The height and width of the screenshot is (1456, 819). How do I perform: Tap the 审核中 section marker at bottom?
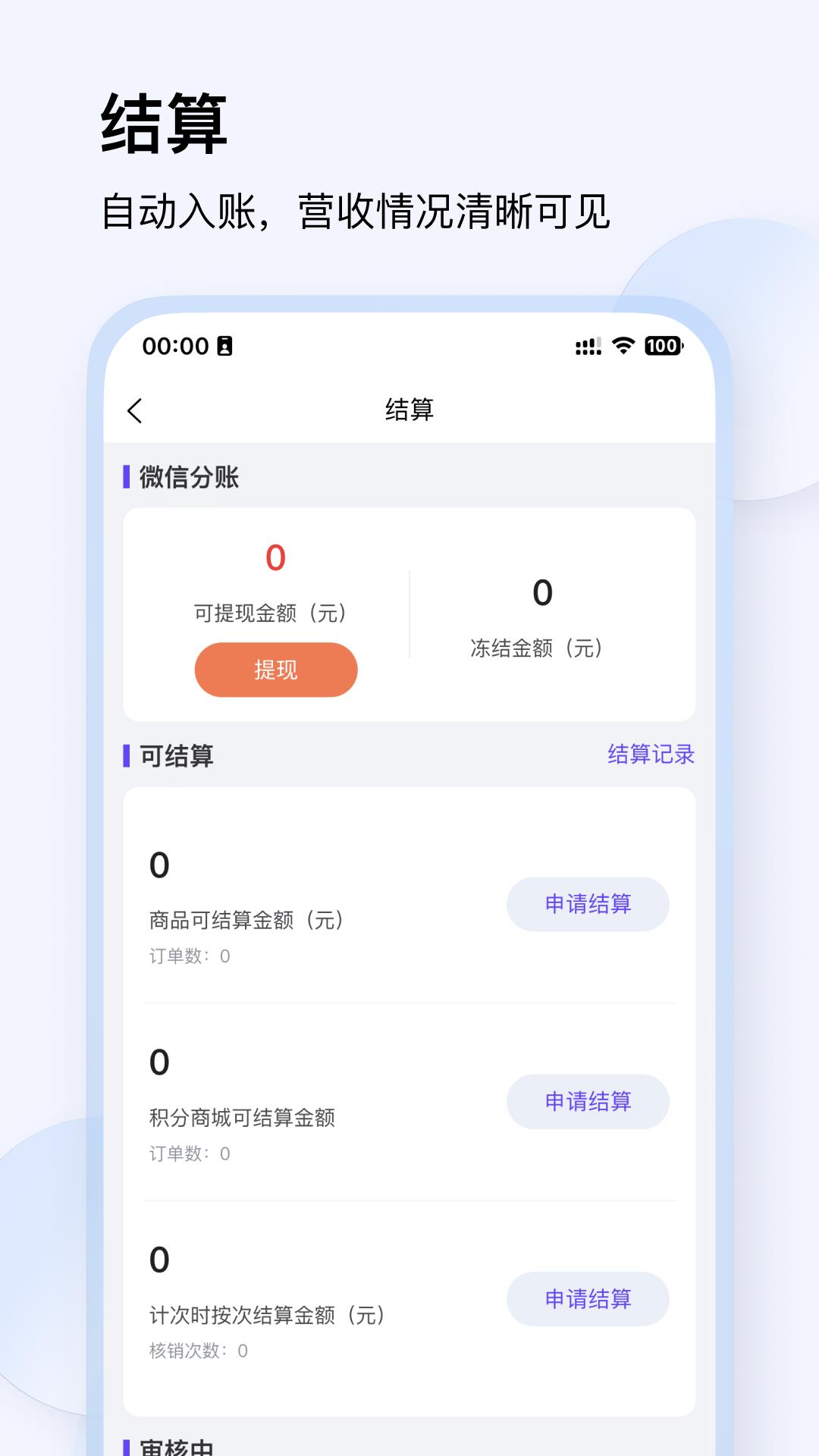tap(126, 1445)
